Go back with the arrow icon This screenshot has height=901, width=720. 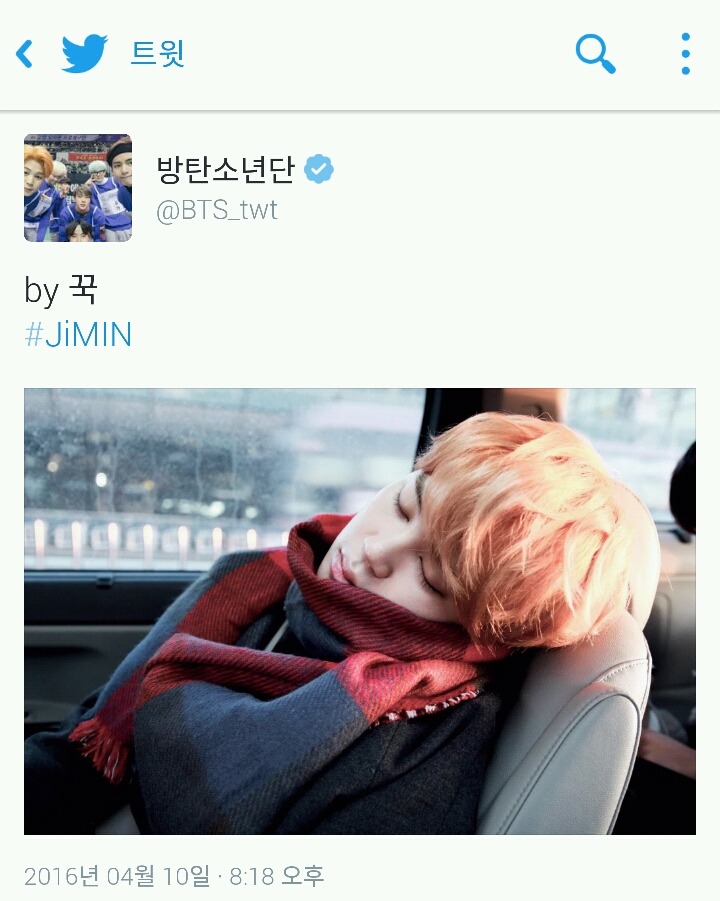[25, 54]
